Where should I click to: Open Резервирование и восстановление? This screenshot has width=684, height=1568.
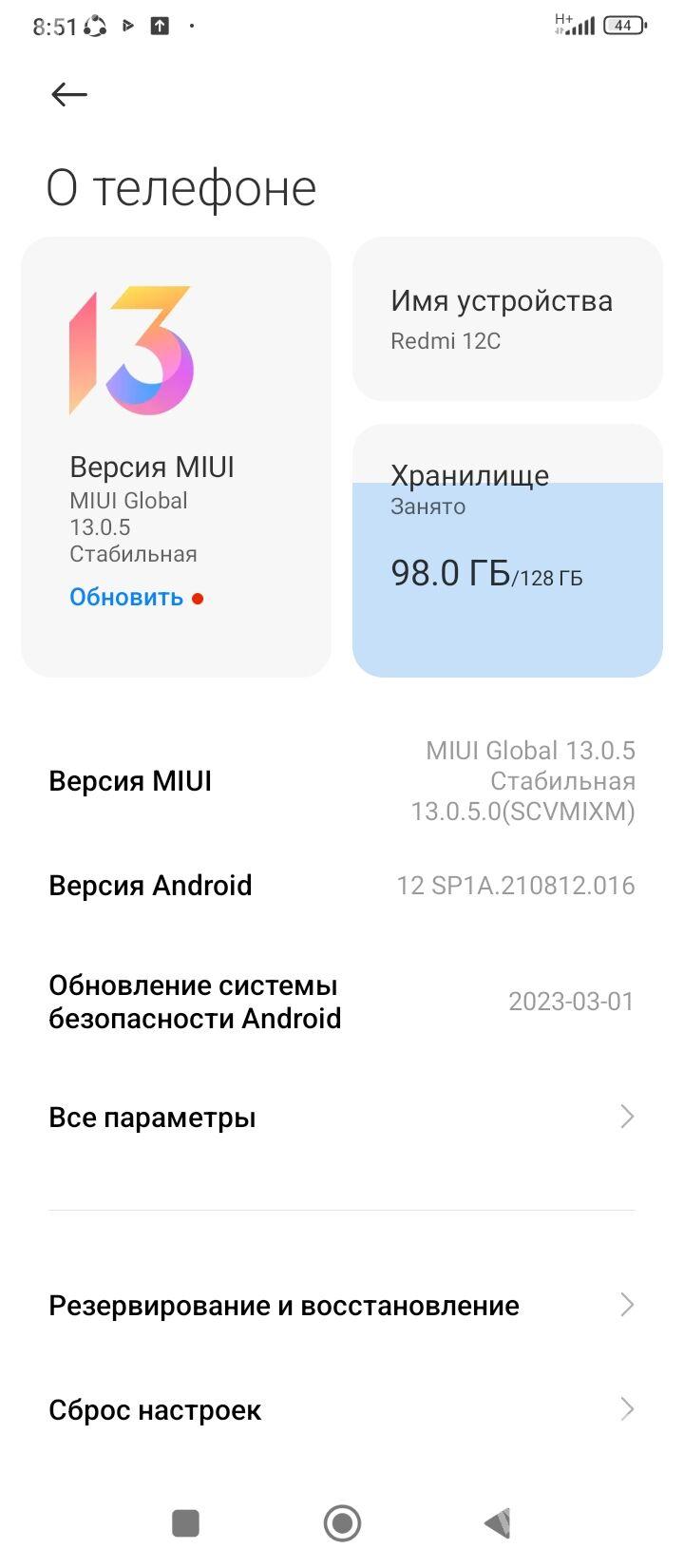(342, 1306)
